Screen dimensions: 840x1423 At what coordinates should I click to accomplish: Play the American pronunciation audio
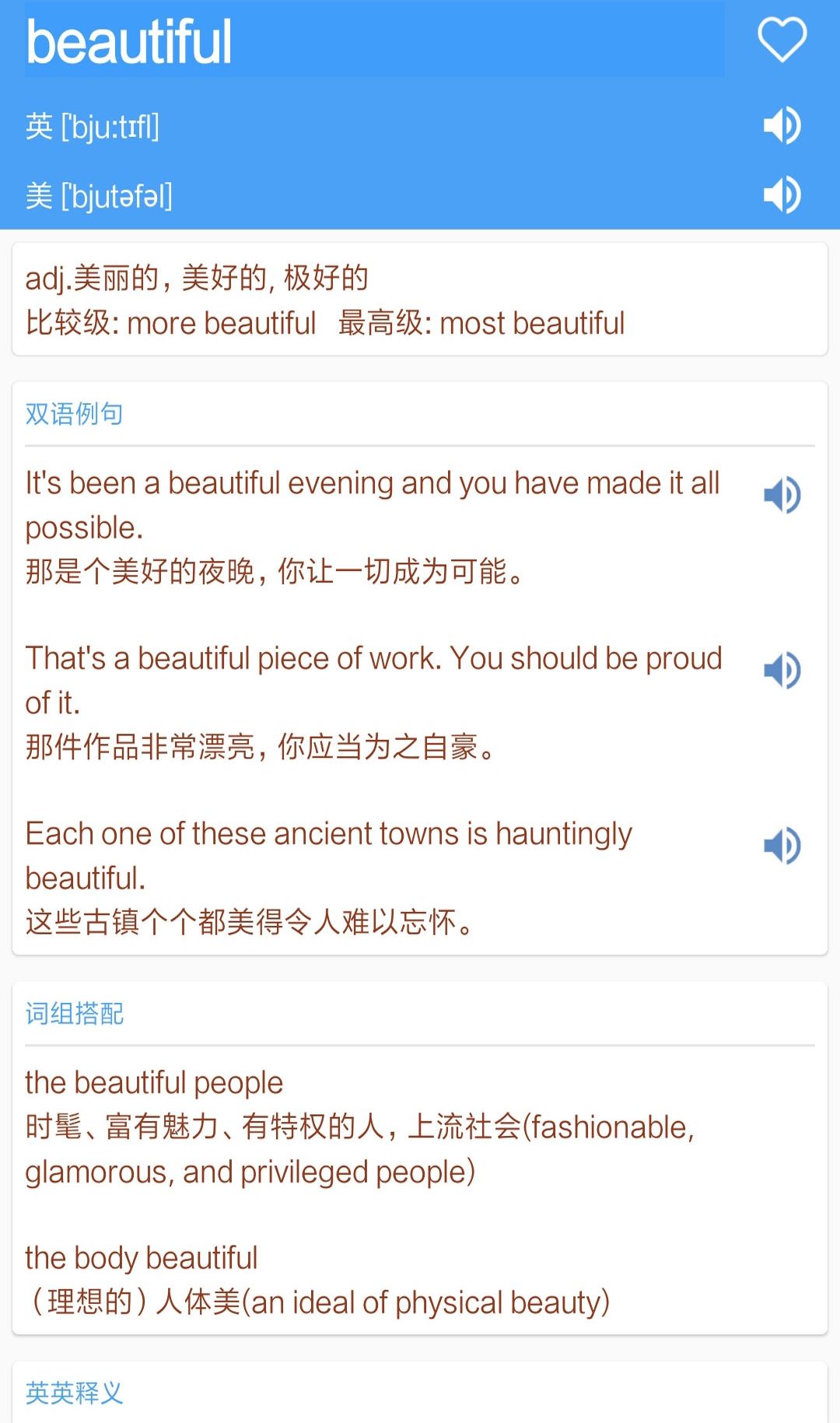tap(782, 195)
